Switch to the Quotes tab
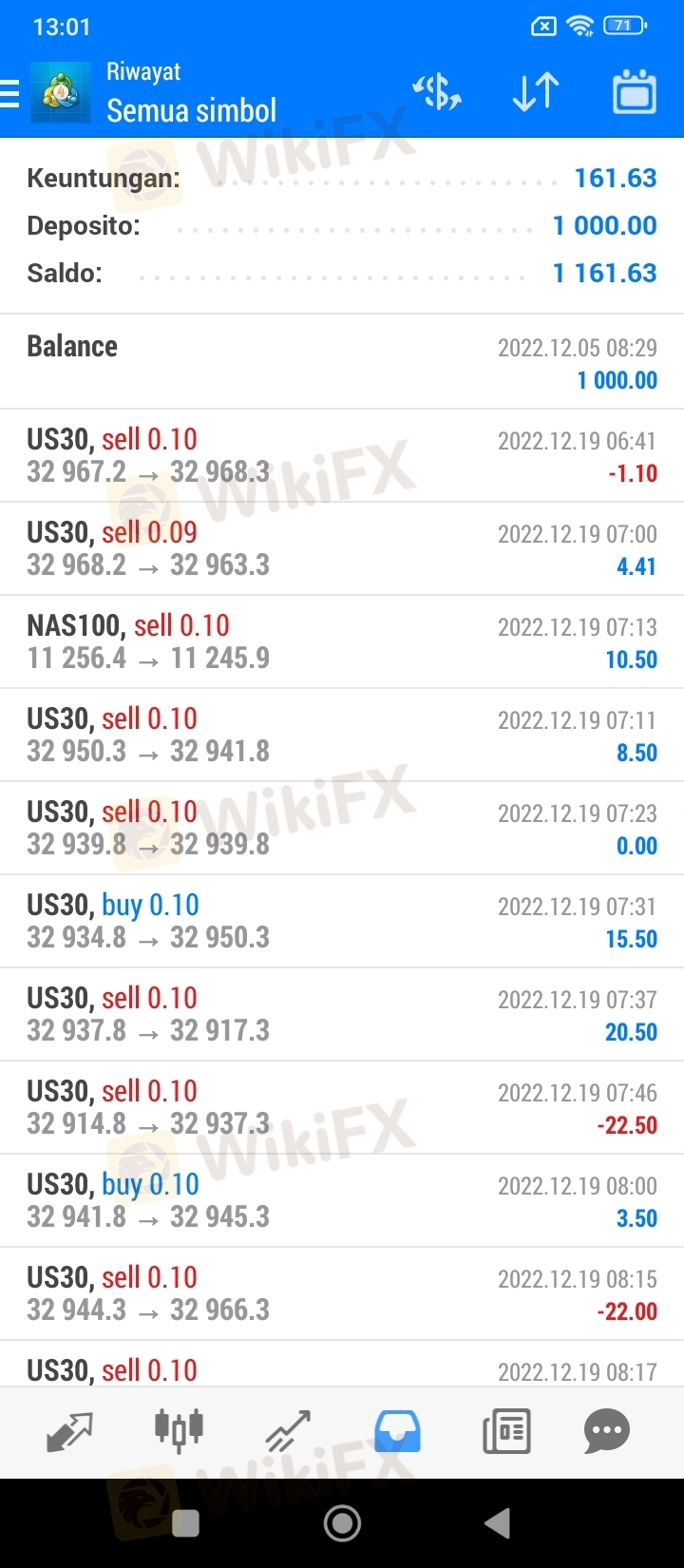The height and width of the screenshot is (1568, 684). tap(69, 1431)
